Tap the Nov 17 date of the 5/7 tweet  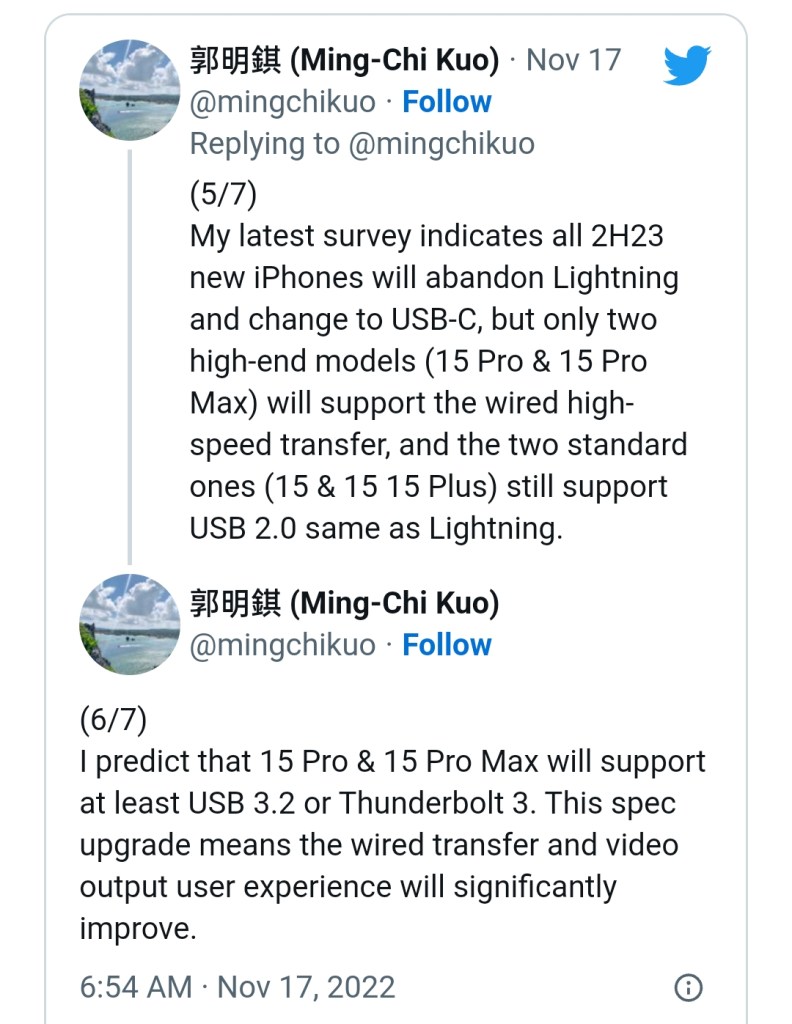coord(573,60)
